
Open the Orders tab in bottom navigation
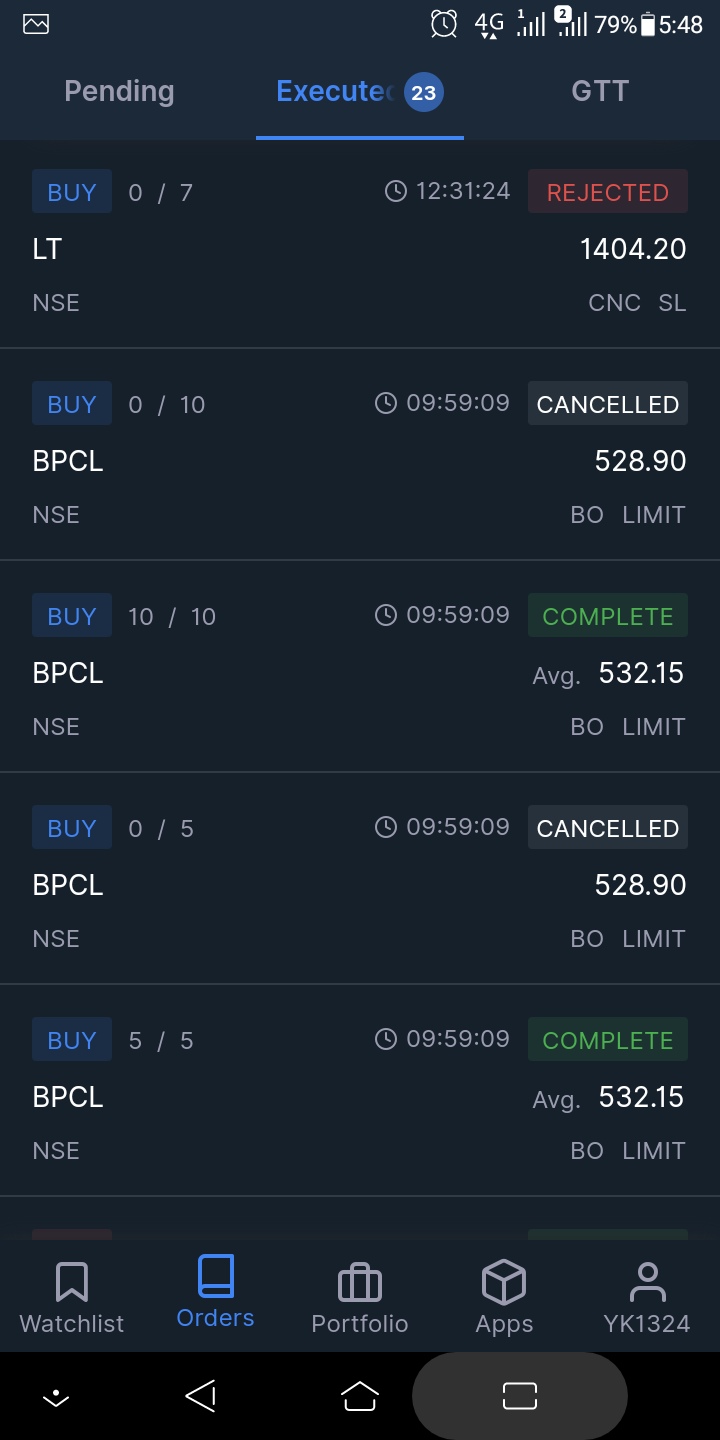point(215,1294)
